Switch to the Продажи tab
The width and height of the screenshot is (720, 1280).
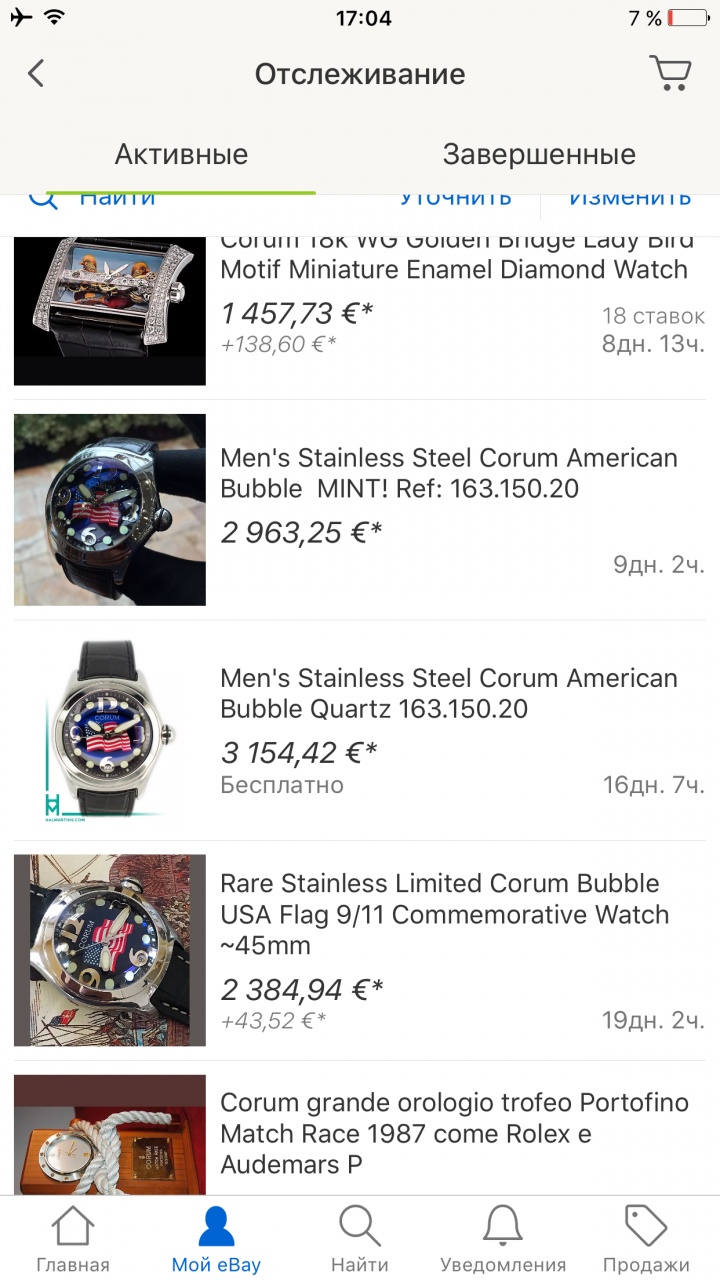point(646,1240)
